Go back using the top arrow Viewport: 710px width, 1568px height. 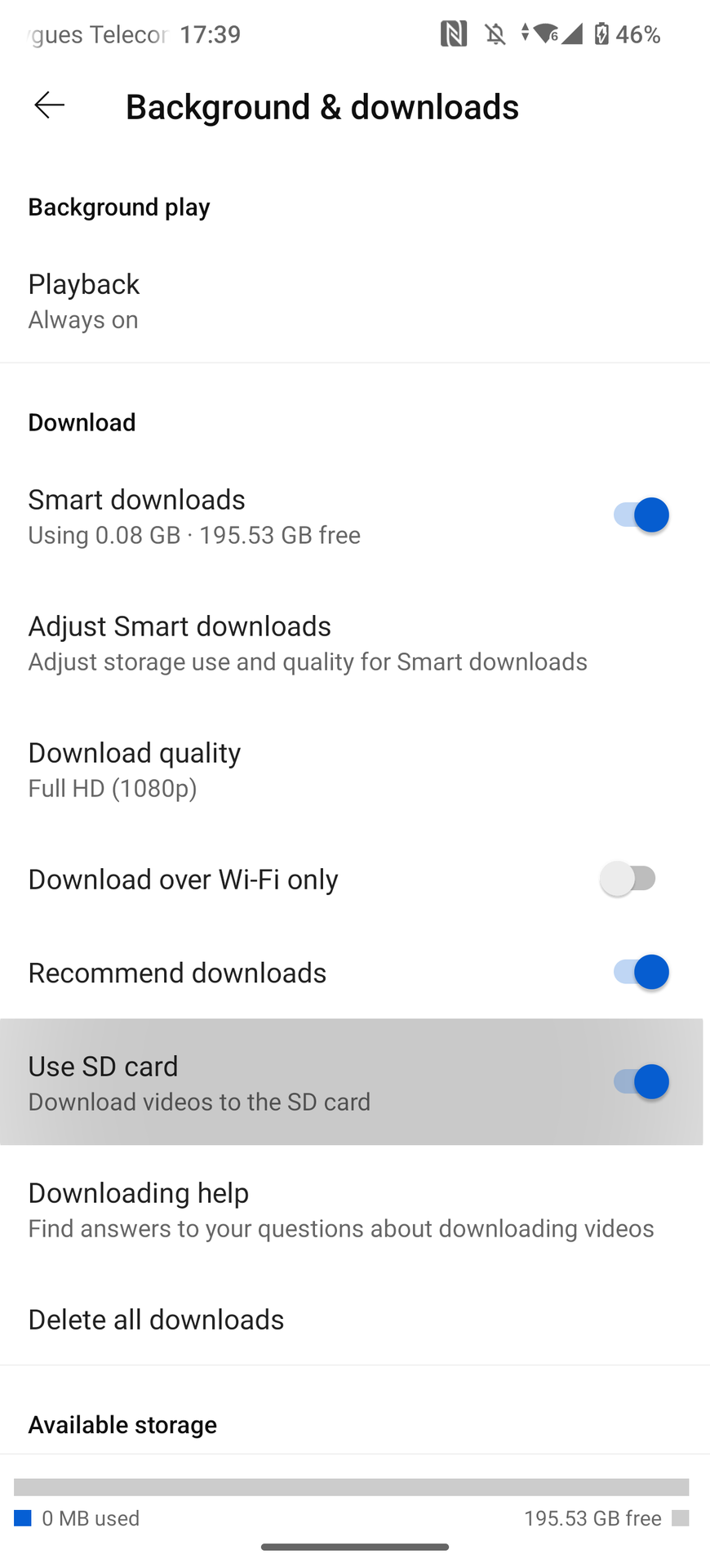[49, 105]
